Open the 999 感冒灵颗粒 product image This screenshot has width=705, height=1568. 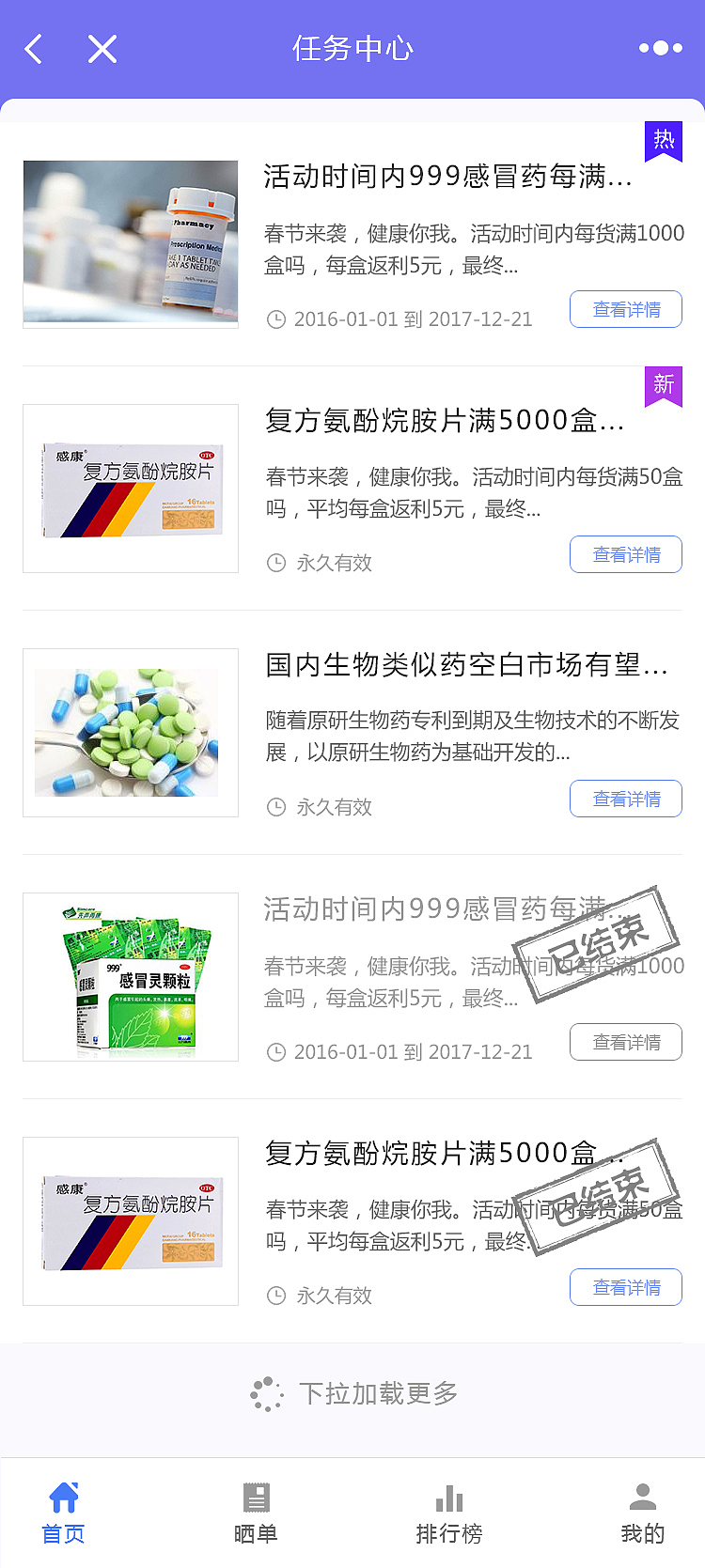pyautogui.click(x=131, y=977)
